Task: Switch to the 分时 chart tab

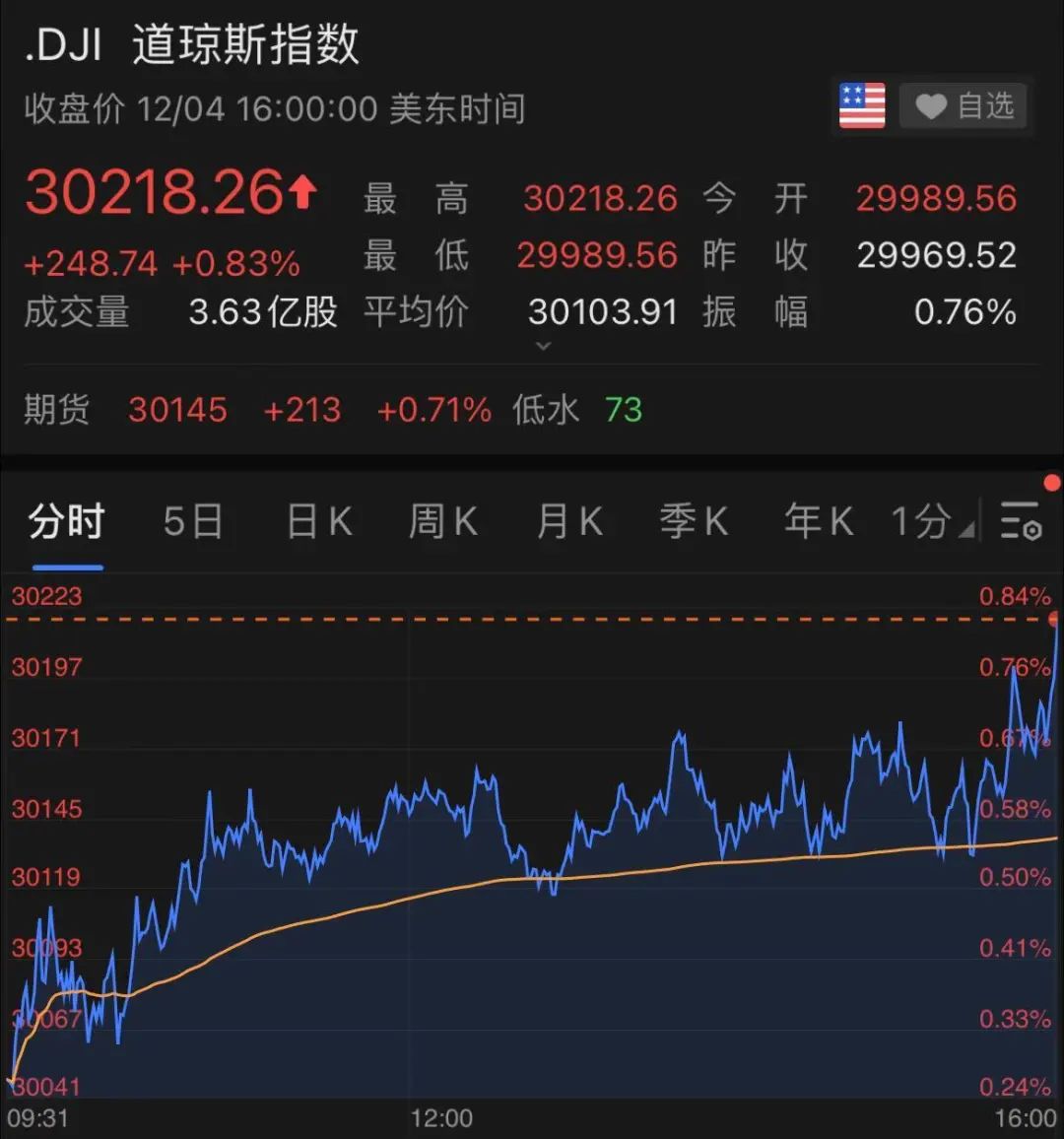Action: tap(67, 521)
